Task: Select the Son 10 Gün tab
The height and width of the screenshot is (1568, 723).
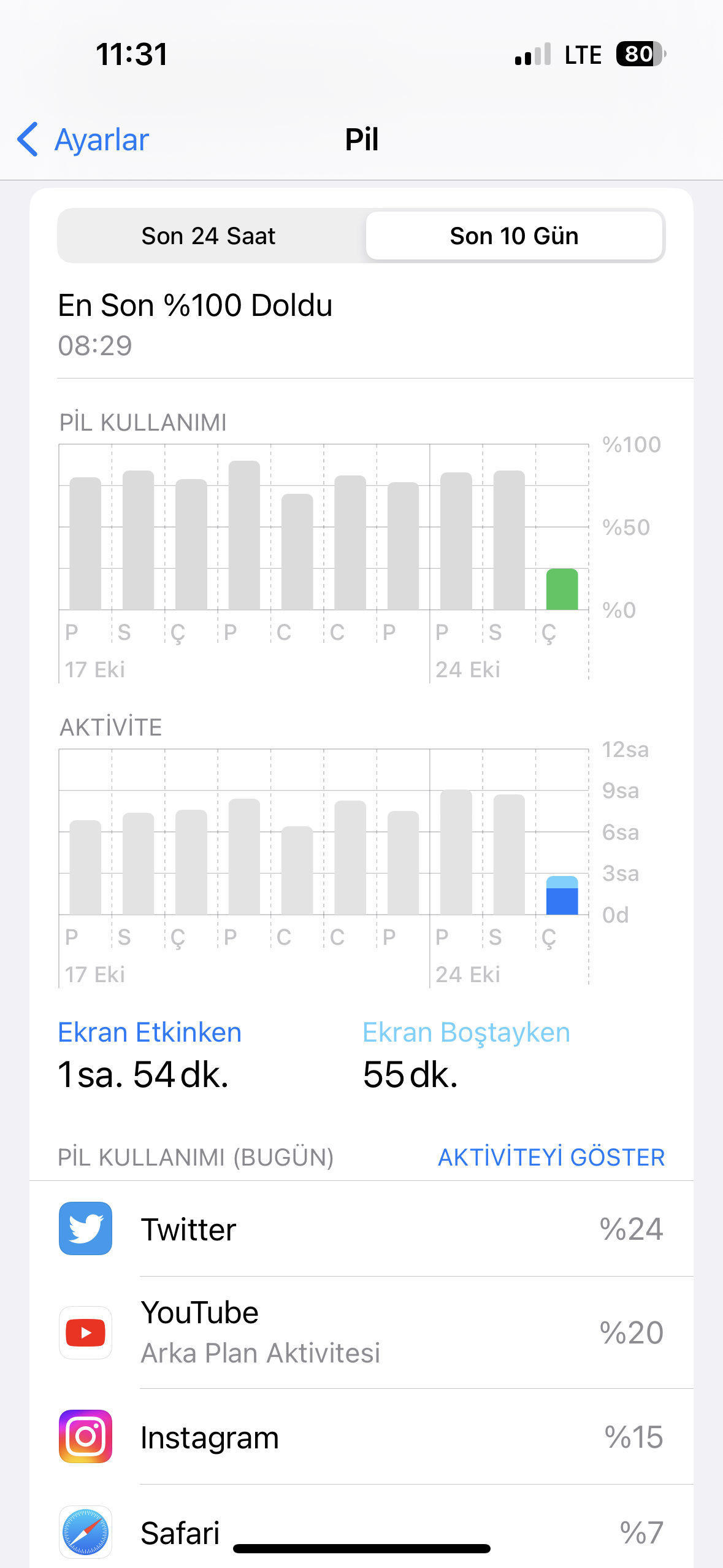Action: (514, 236)
